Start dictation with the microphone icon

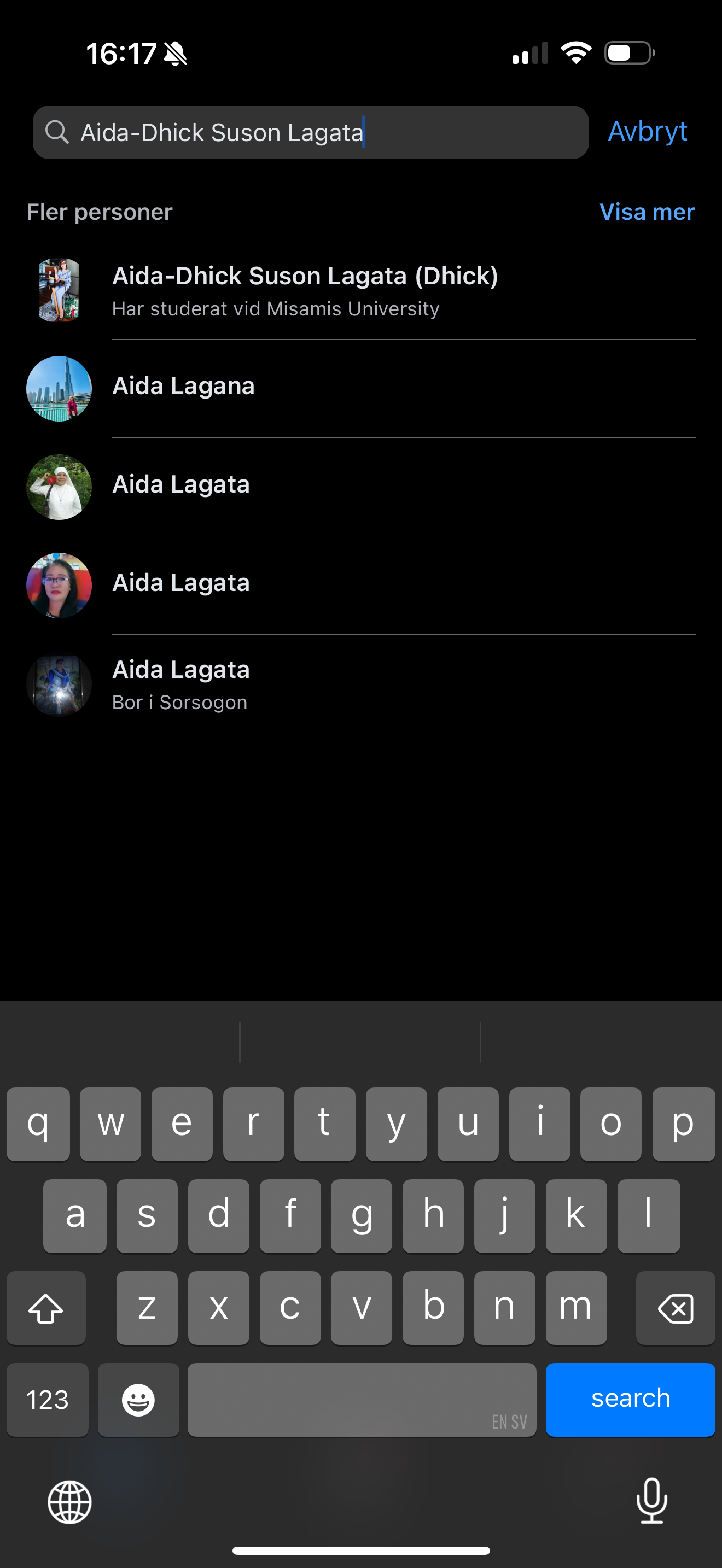(651, 1501)
